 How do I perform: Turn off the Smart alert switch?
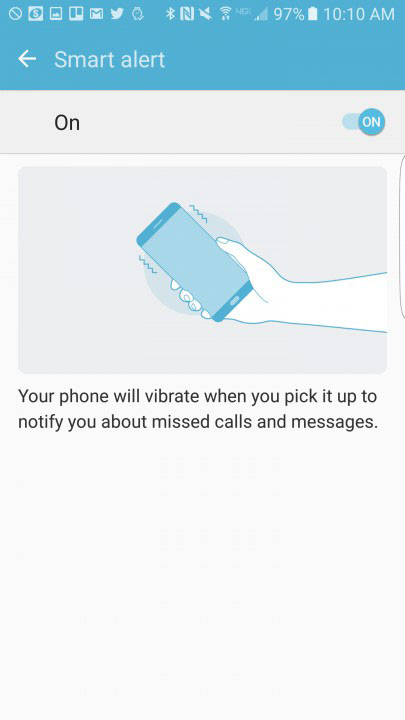[x=364, y=122]
